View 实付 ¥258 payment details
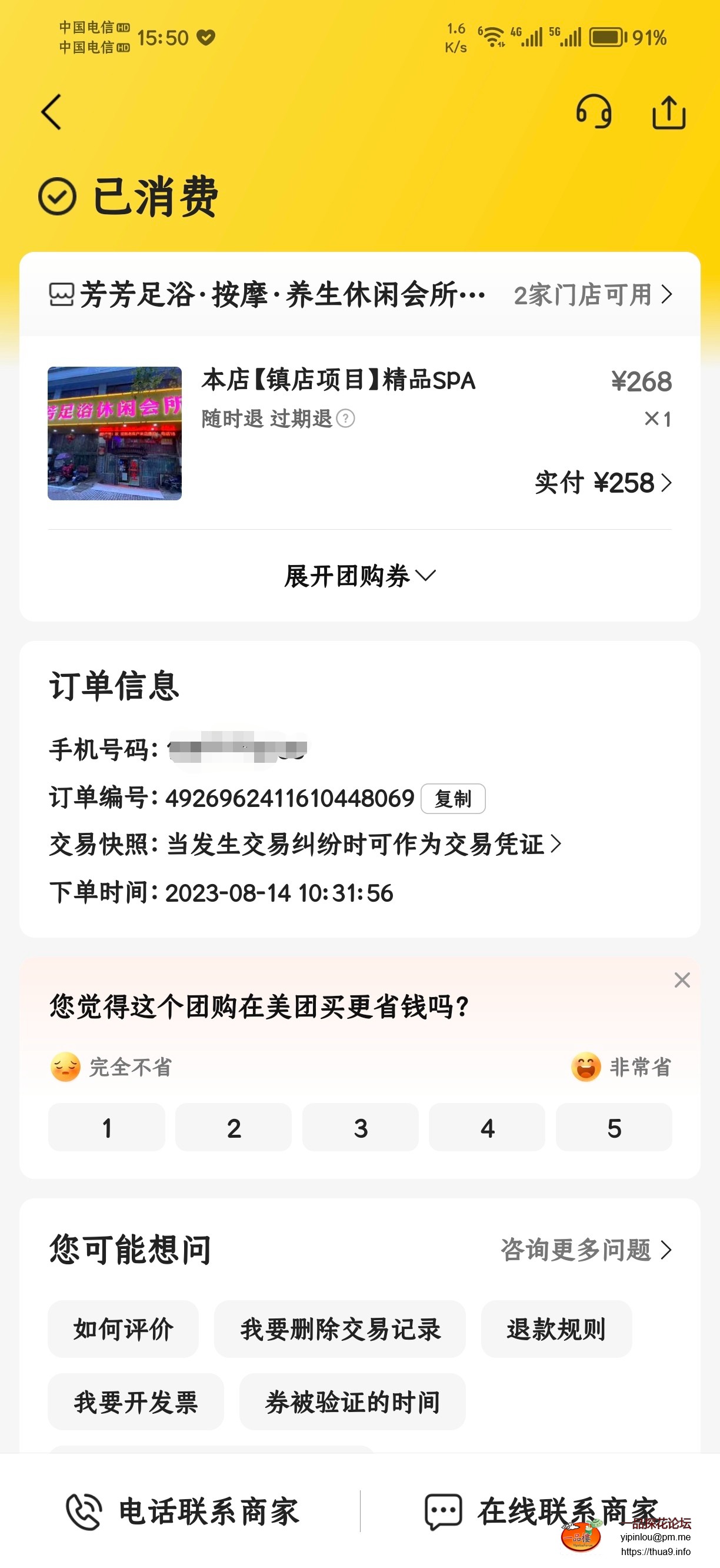 (x=602, y=483)
